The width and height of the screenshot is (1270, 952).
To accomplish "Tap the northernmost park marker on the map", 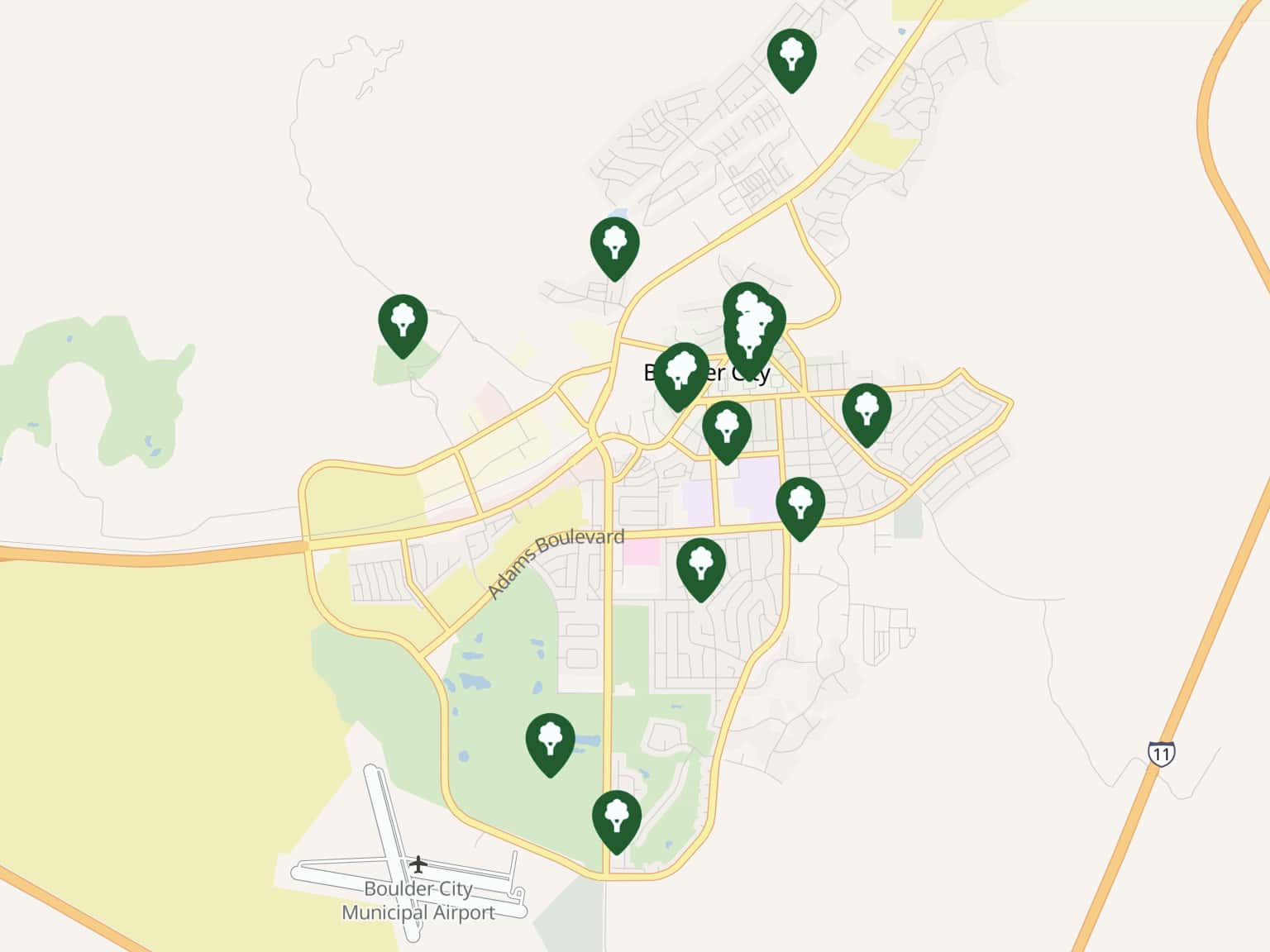I will (791, 55).
